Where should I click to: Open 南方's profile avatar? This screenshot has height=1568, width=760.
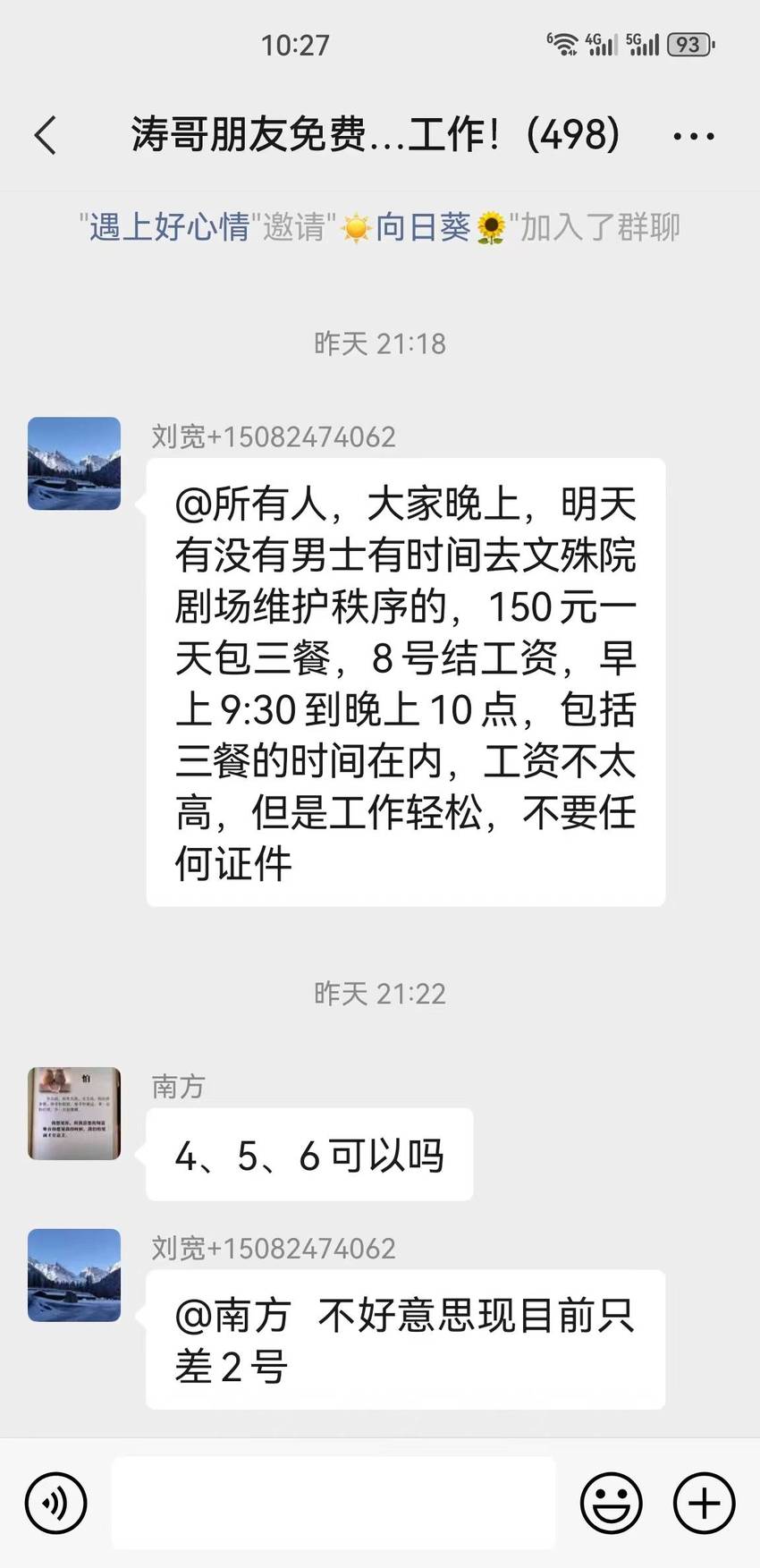pos(74,1114)
